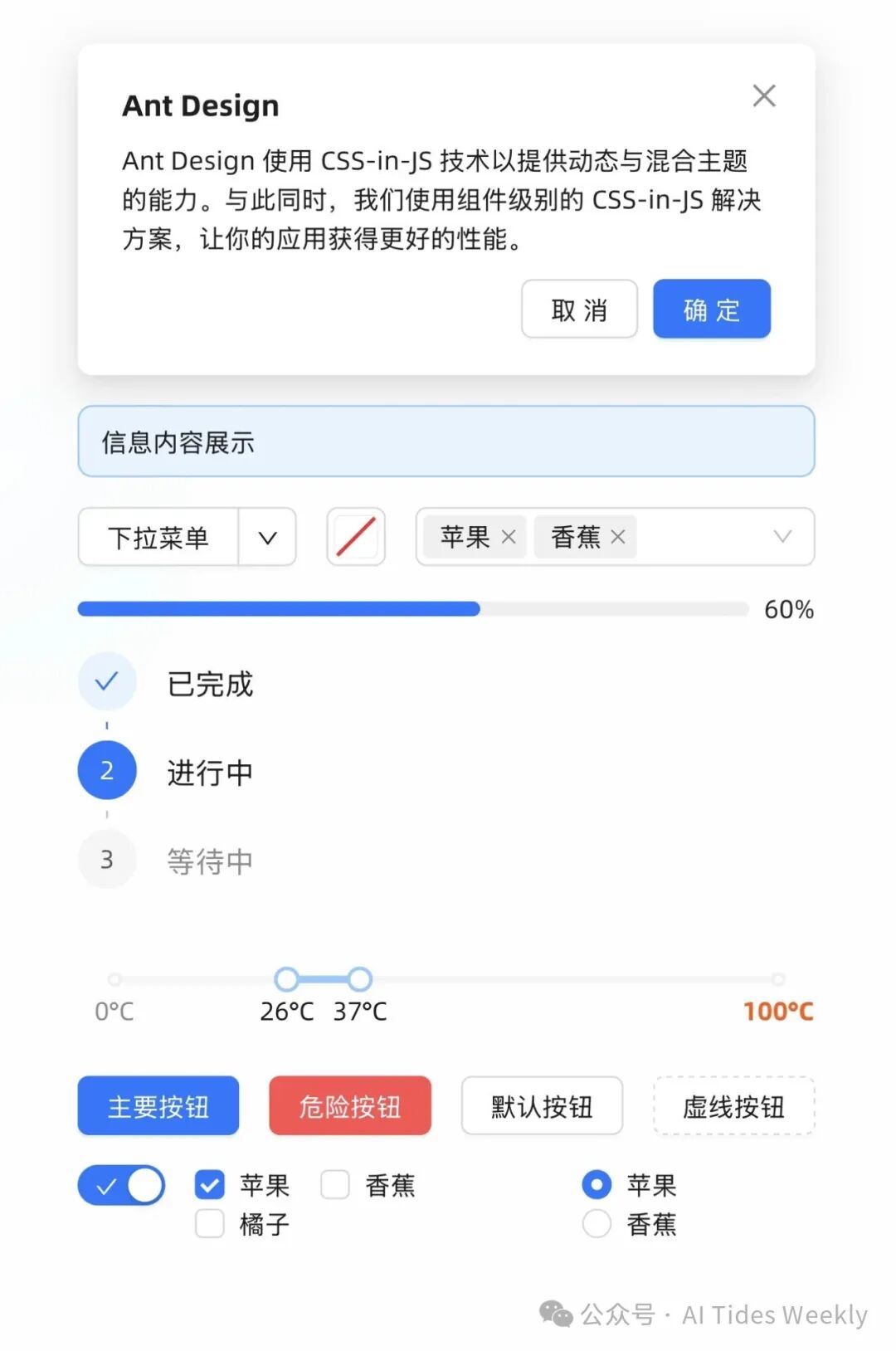Click the 虚线按钮 dashed button
Viewport: 896px width, 1351px height.
click(733, 1106)
